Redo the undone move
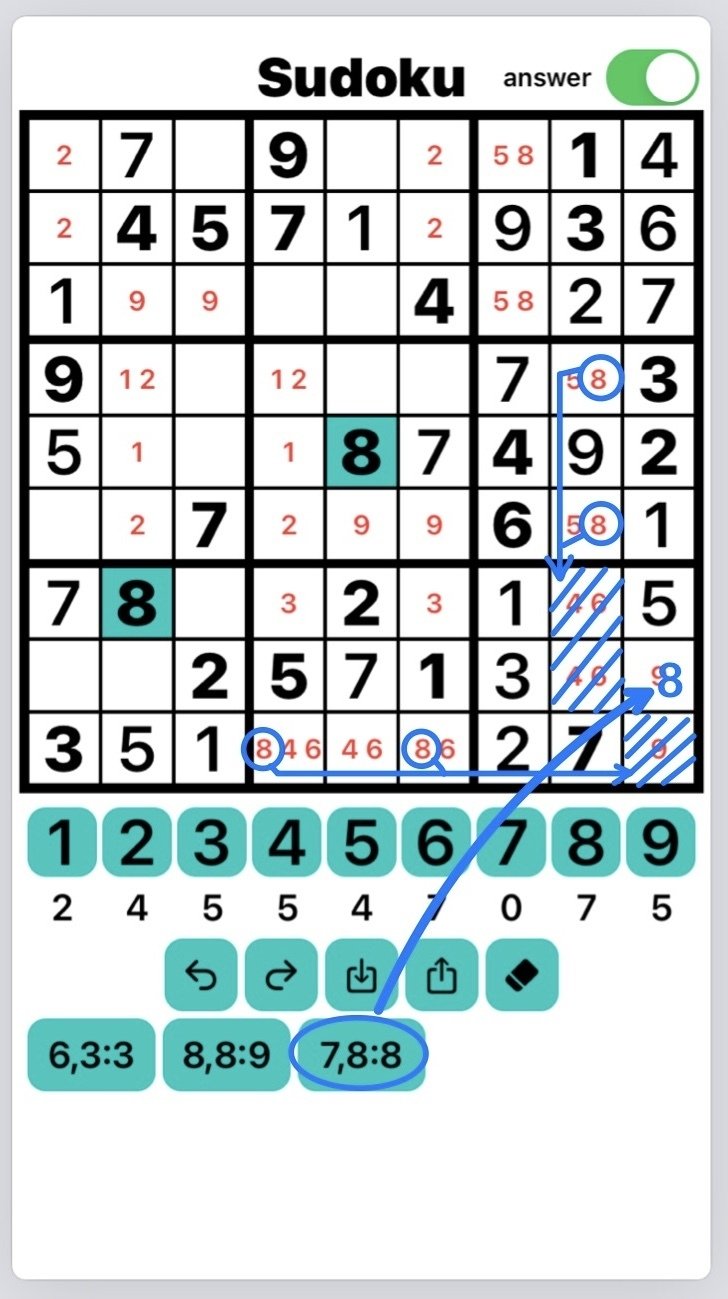 point(281,974)
